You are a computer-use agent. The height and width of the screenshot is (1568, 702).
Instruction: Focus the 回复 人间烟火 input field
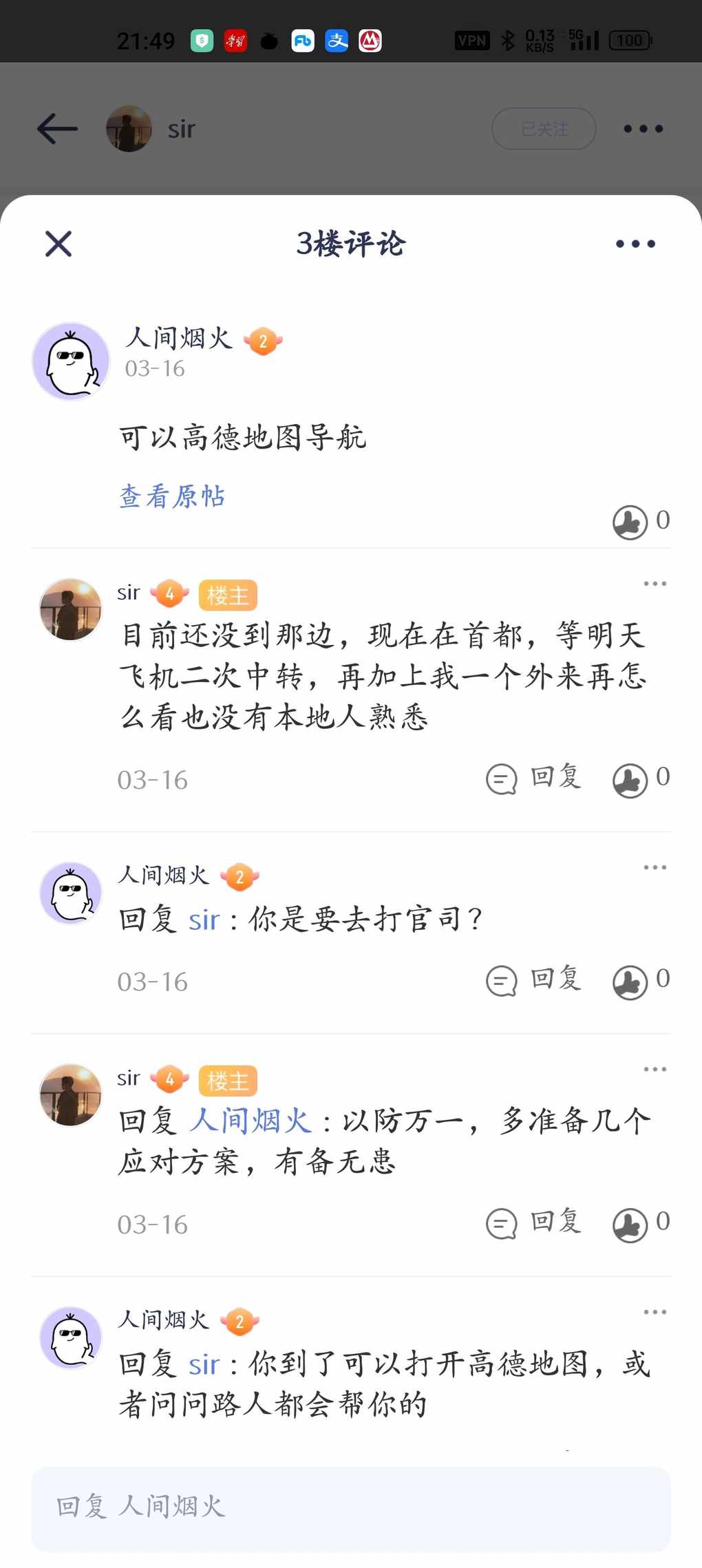coord(351,1509)
